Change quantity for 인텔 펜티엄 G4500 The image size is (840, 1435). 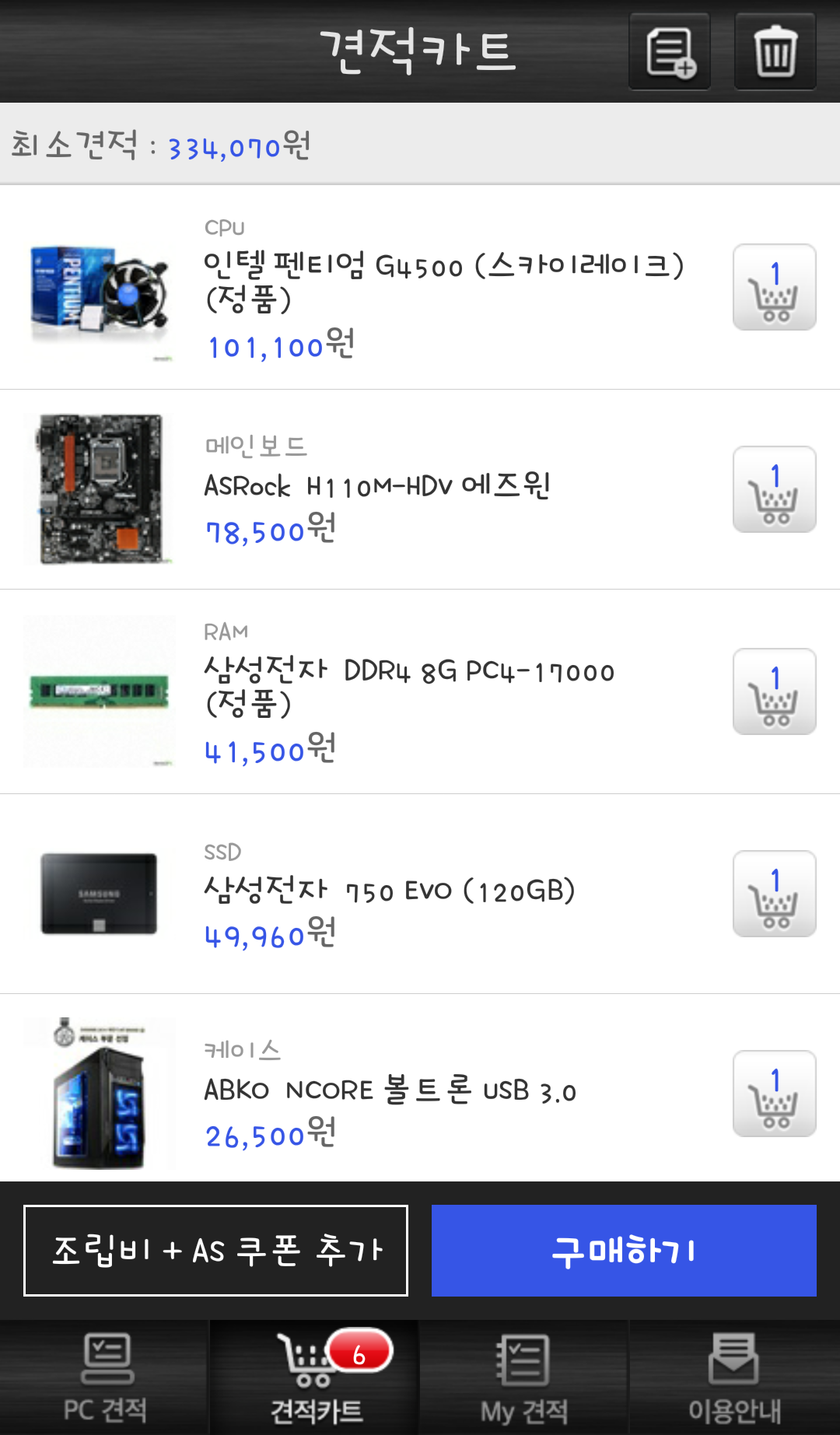(774, 287)
